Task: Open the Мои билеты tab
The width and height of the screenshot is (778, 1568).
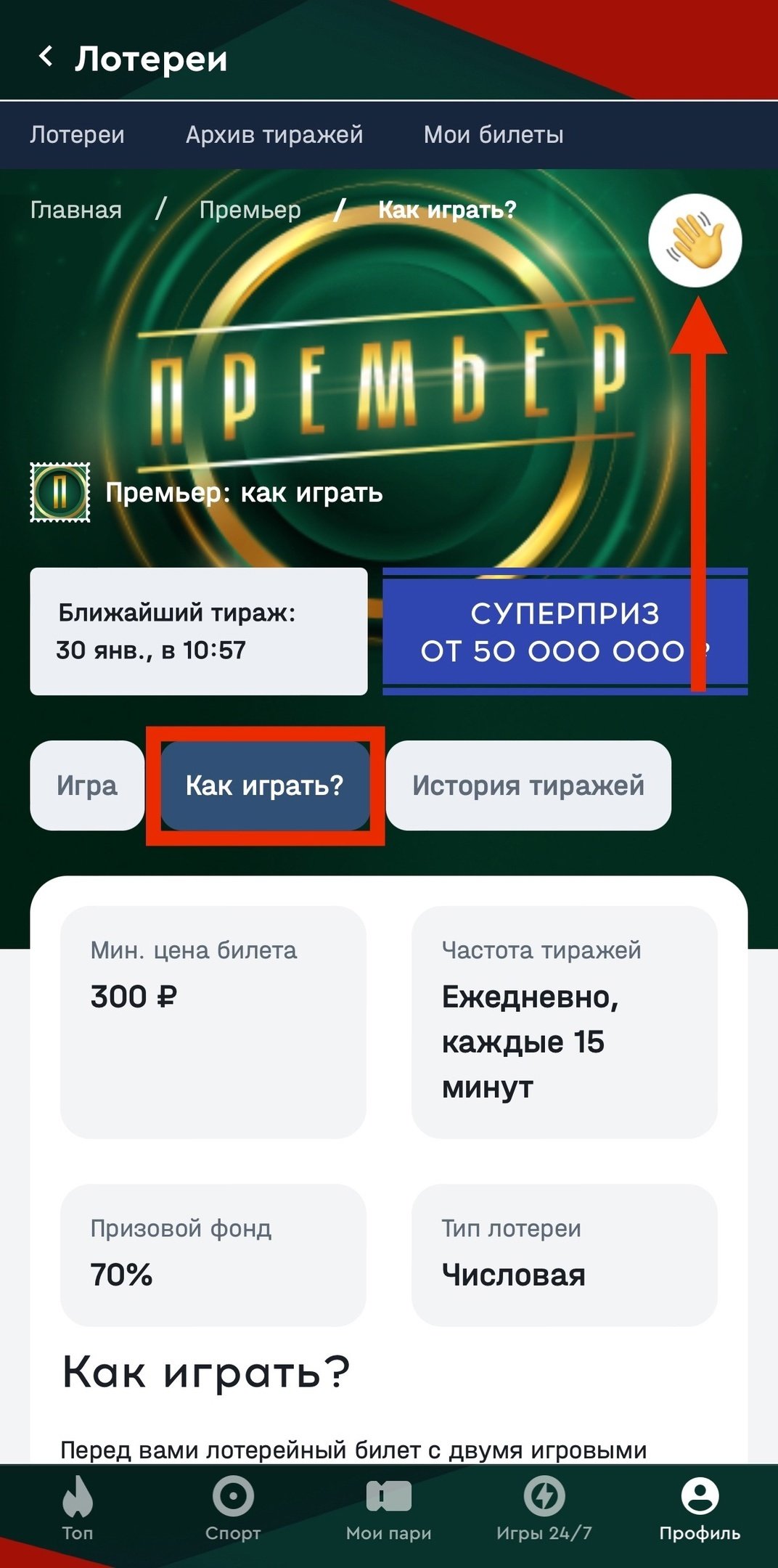Action: coord(494,135)
